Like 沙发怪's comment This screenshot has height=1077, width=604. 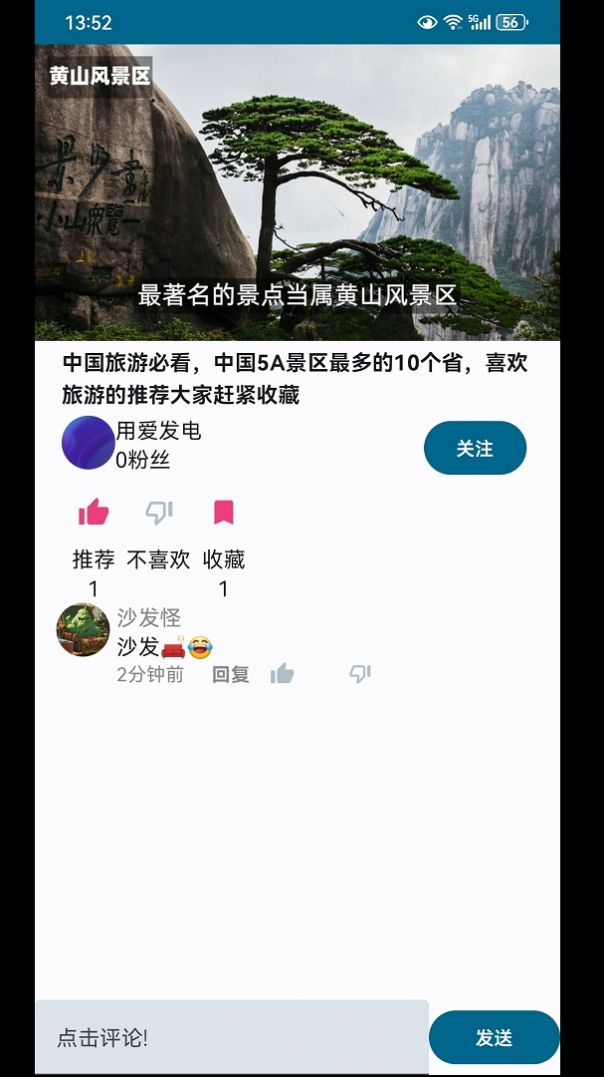click(282, 674)
